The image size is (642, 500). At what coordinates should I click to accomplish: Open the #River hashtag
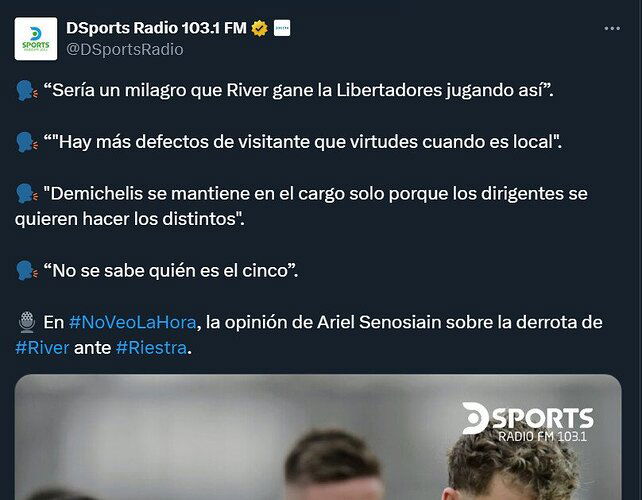tap(42, 348)
